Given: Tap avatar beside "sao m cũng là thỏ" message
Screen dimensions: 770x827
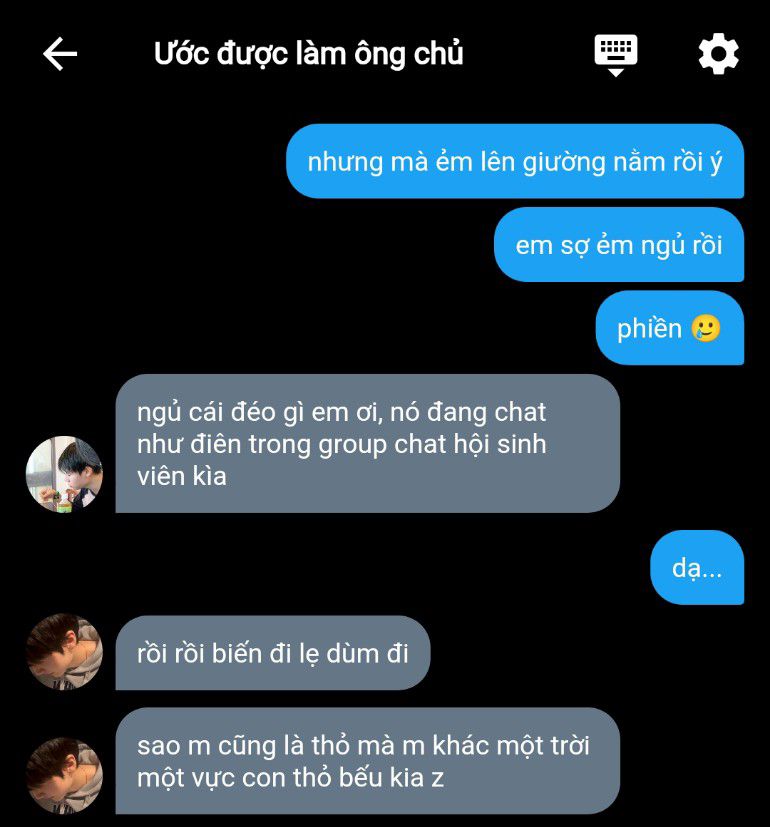Looking at the screenshot, I should [64, 775].
